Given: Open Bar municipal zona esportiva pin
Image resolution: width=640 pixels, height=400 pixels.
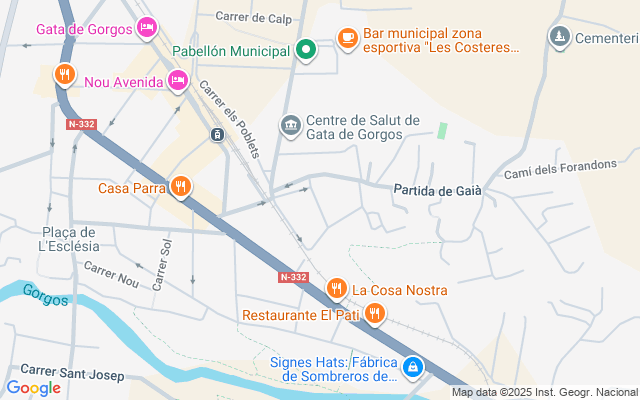Looking at the screenshot, I should [x=347, y=39].
